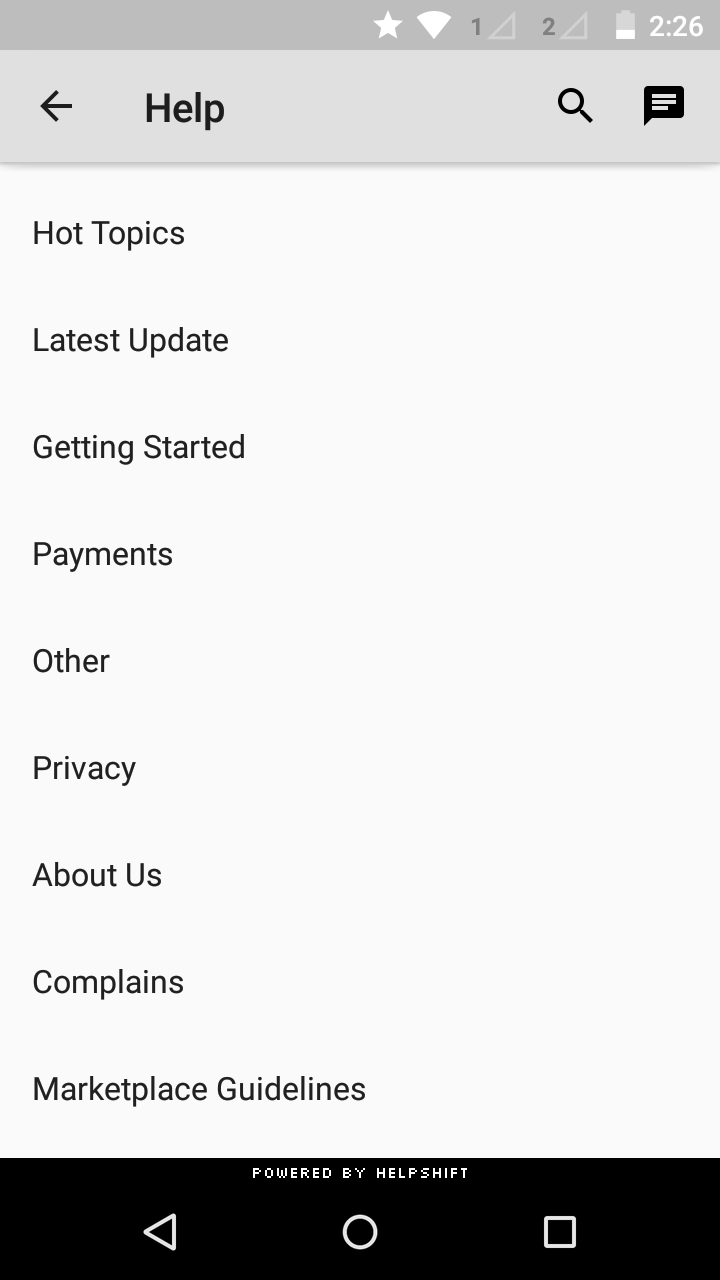Open the Hot Topics section
Image resolution: width=720 pixels, height=1280 pixels.
click(109, 233)
